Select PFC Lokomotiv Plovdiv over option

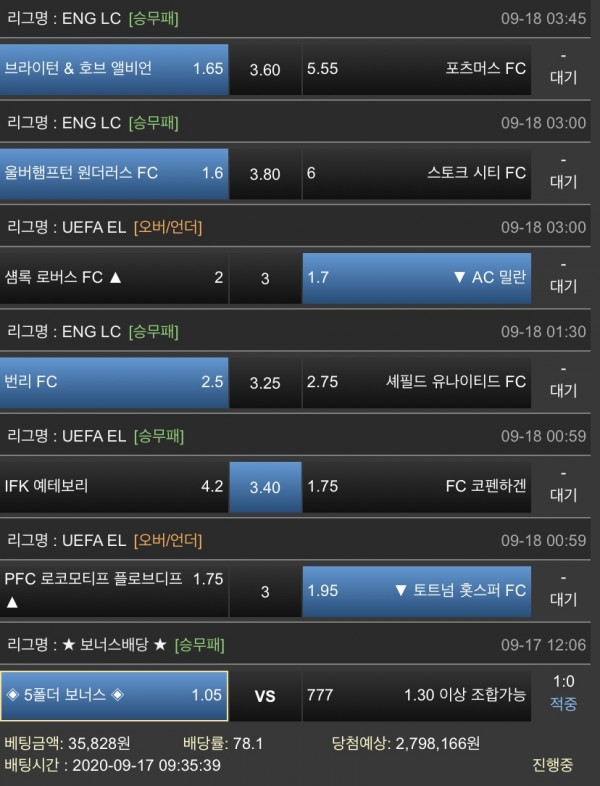(x=114, y=591)
